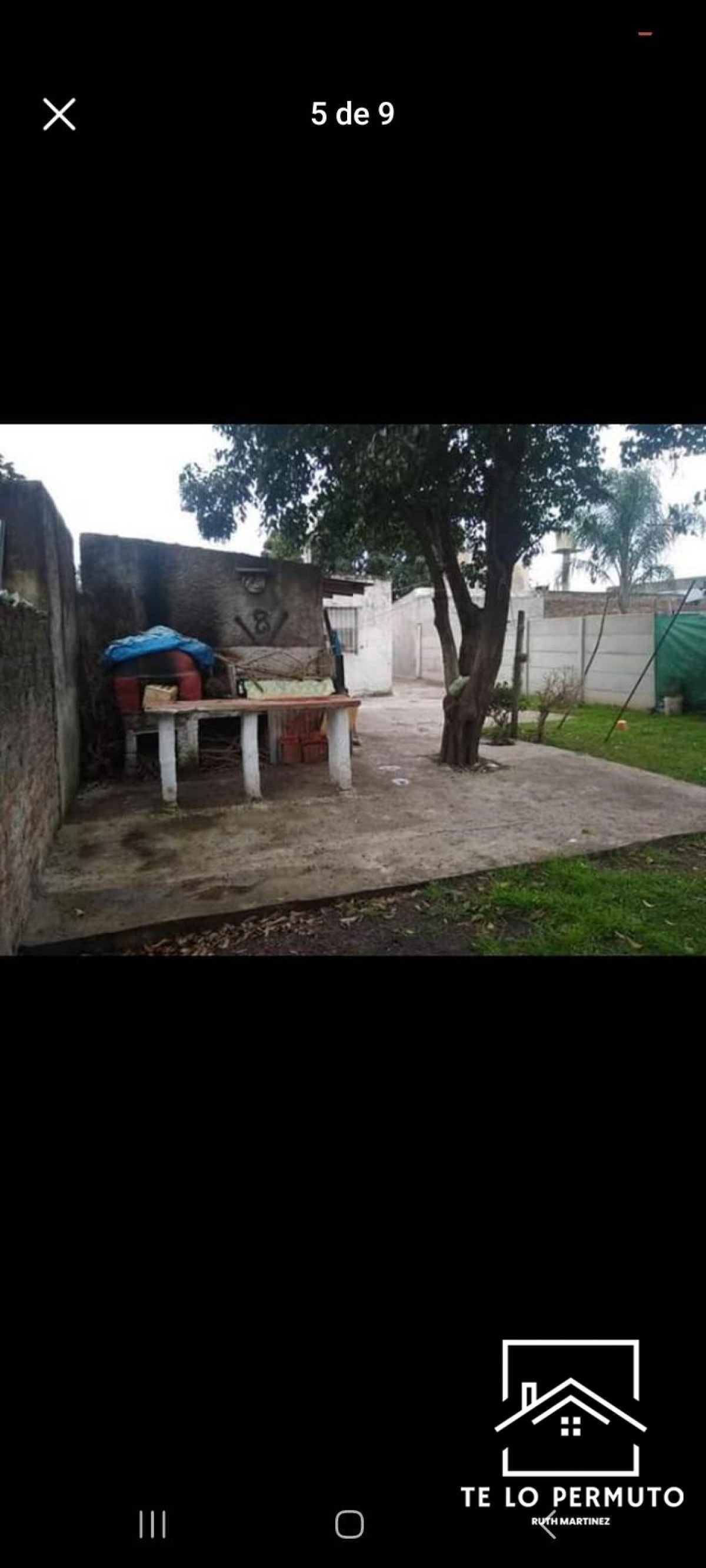Go to the home screen
Viewport: 706px width, 1568px height.
pos(349,1524)
